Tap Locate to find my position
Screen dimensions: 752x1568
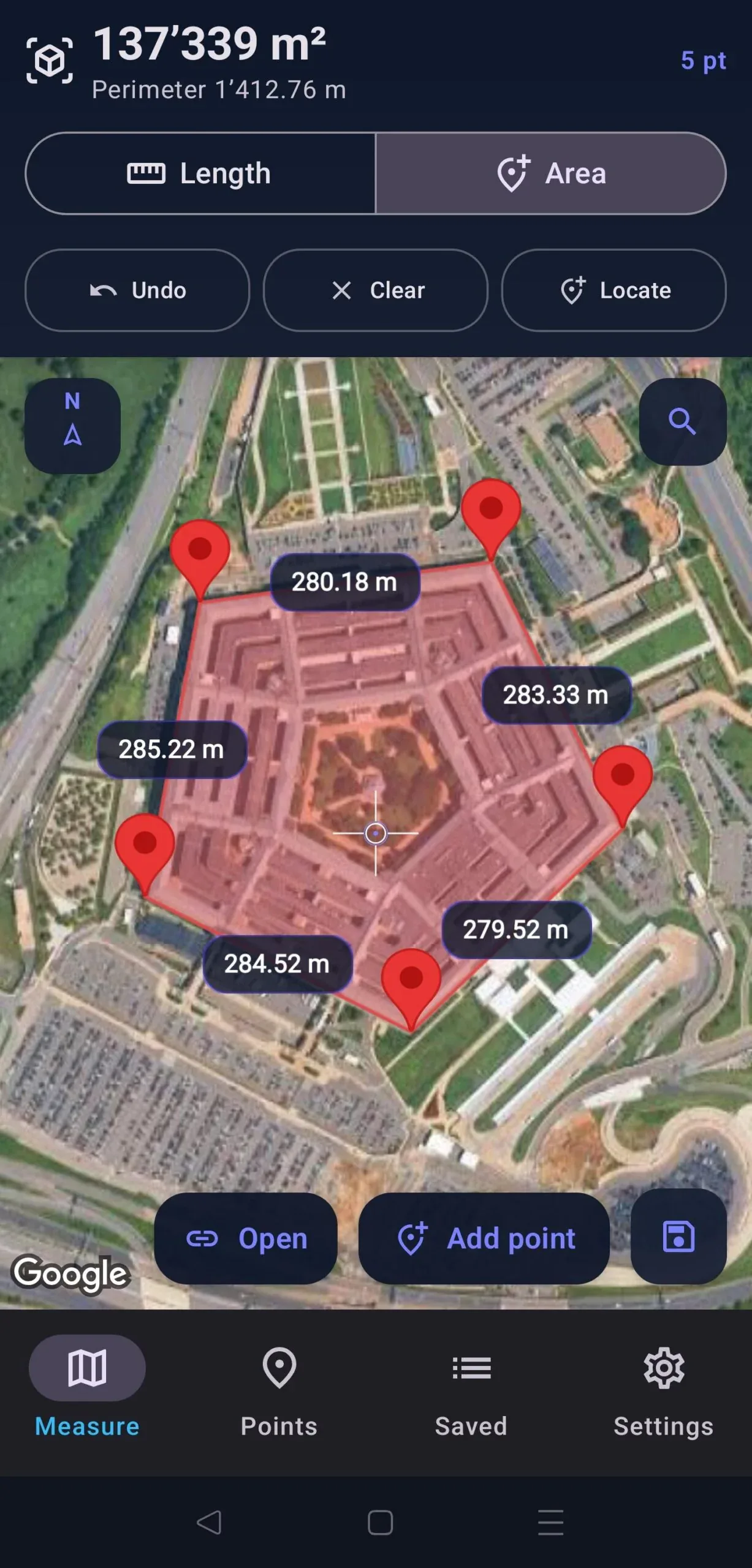click(x=614, y=290)
